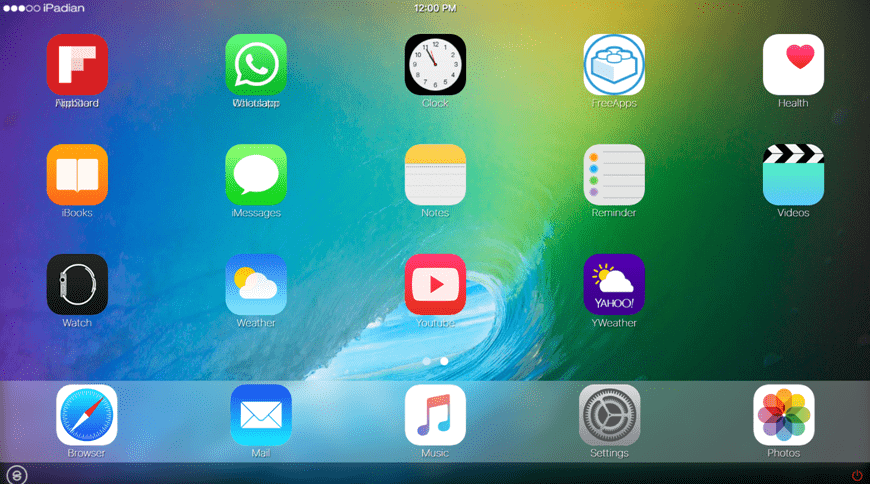
Task: Open Photos in the dock
Action: point(783,415)
